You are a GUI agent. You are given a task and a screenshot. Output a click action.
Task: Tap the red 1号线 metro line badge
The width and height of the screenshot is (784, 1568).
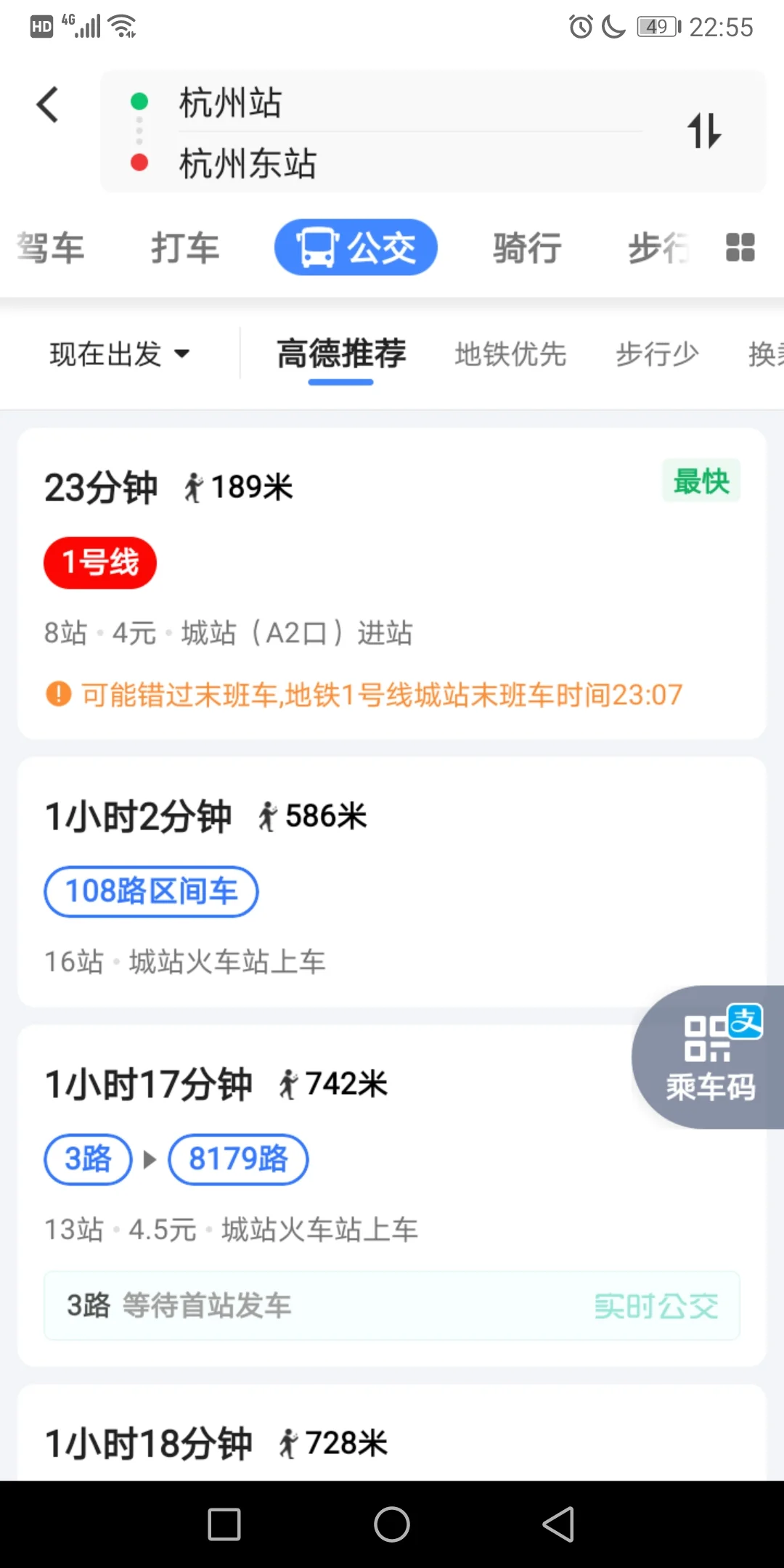pos(100,563)
